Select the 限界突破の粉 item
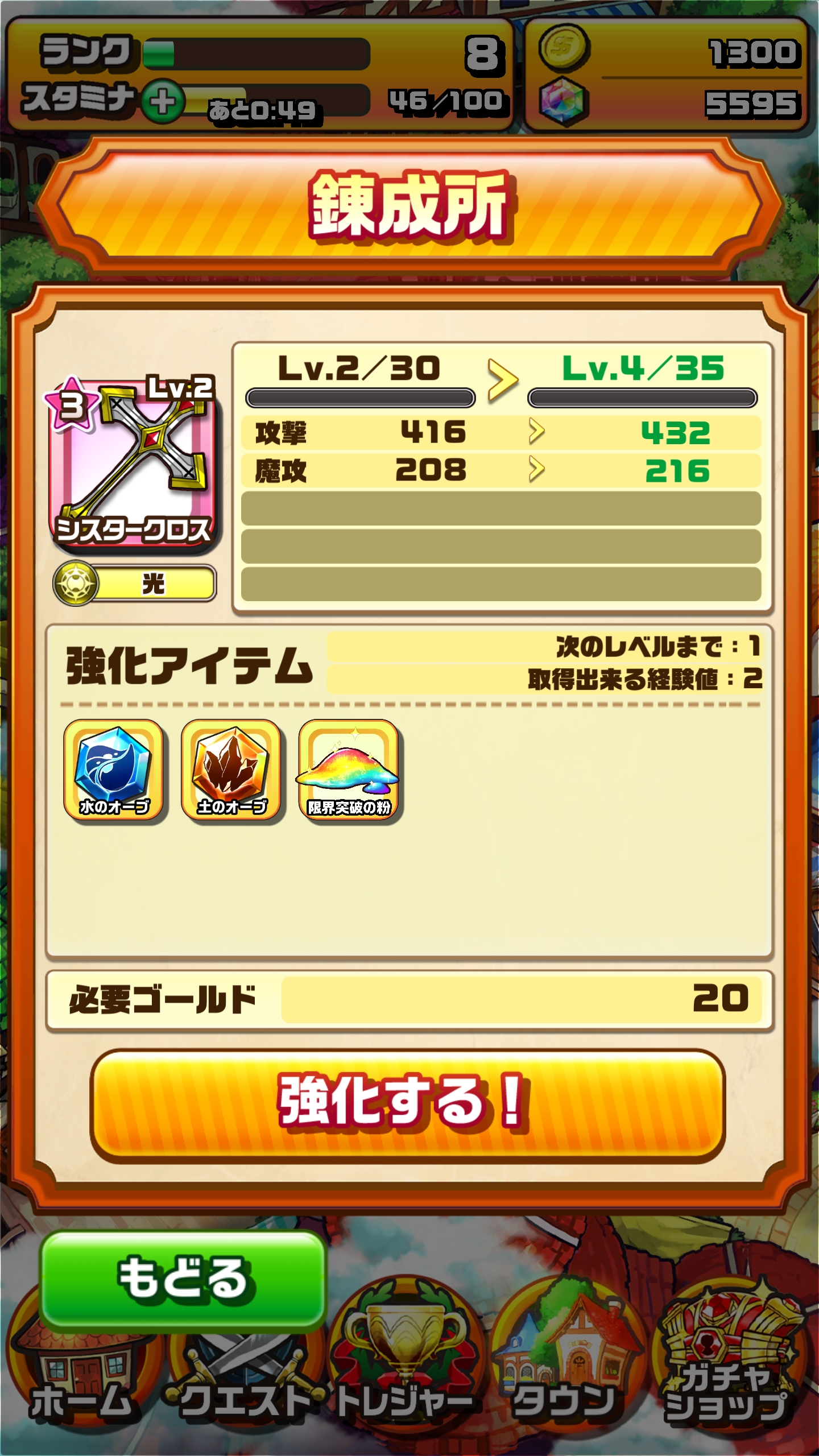The width and height of the screenshot is (819, 1456). 348,770
